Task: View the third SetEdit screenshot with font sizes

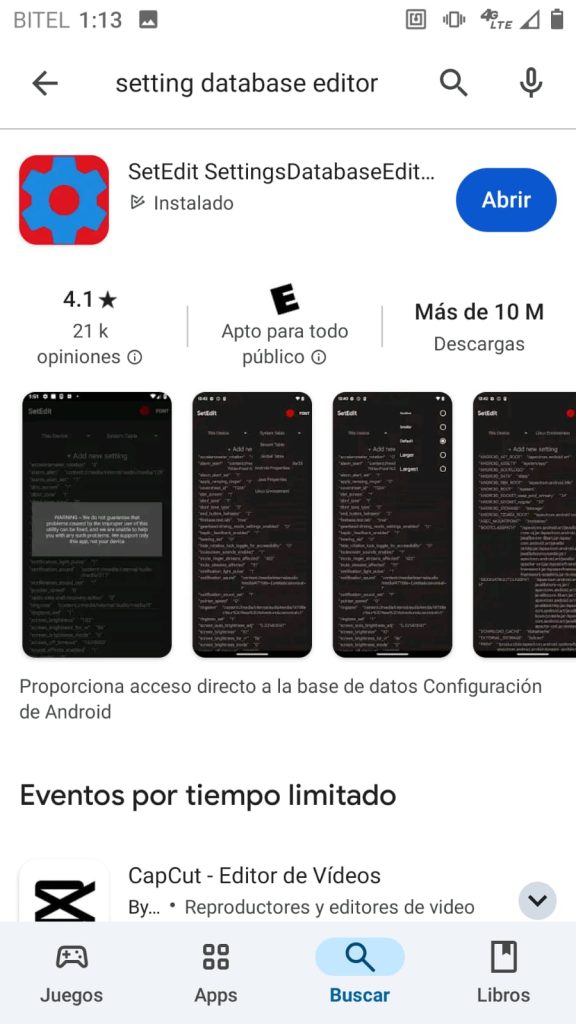Action: tap(392, 524)
